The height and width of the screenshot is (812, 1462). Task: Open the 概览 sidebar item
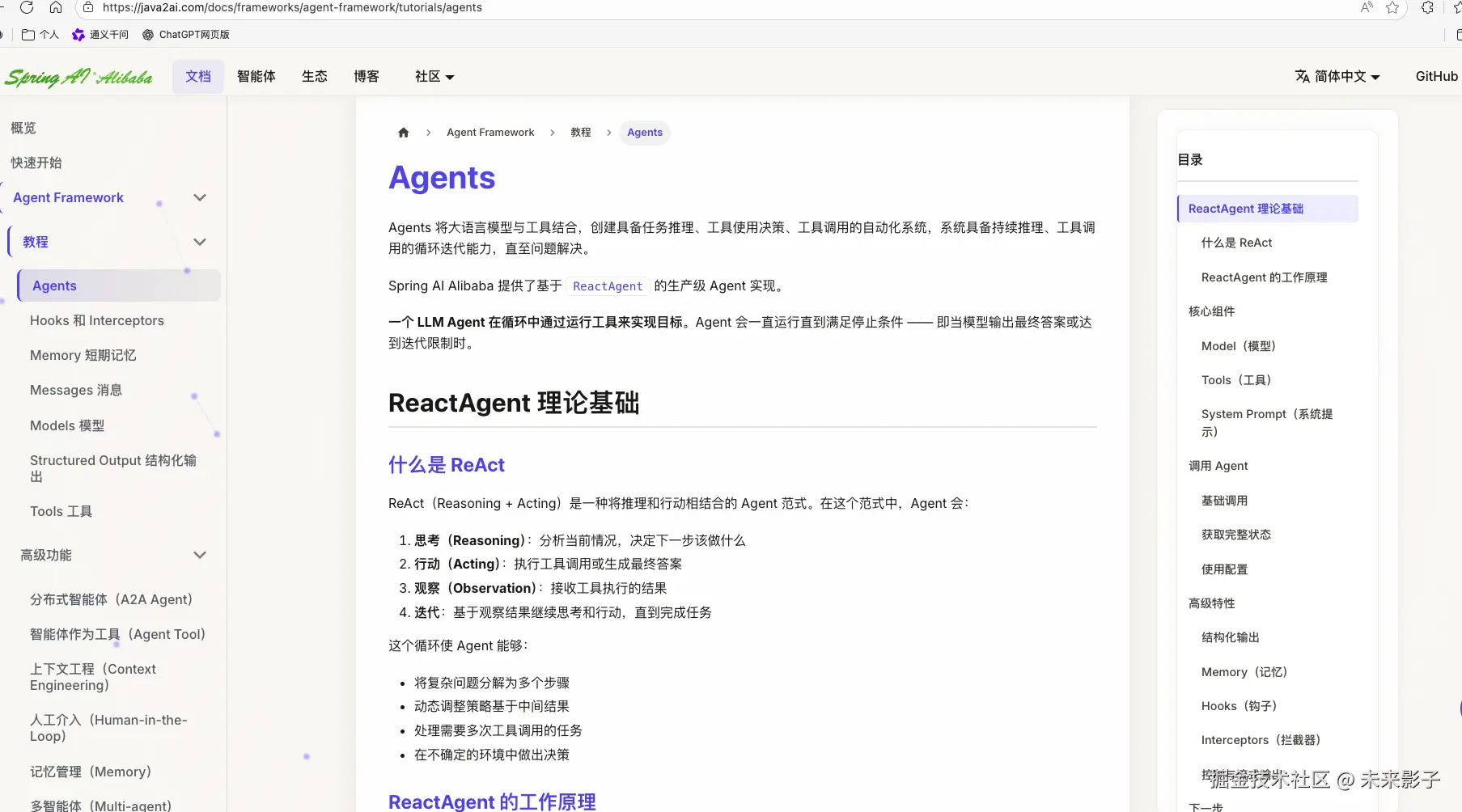click(23, 128)
